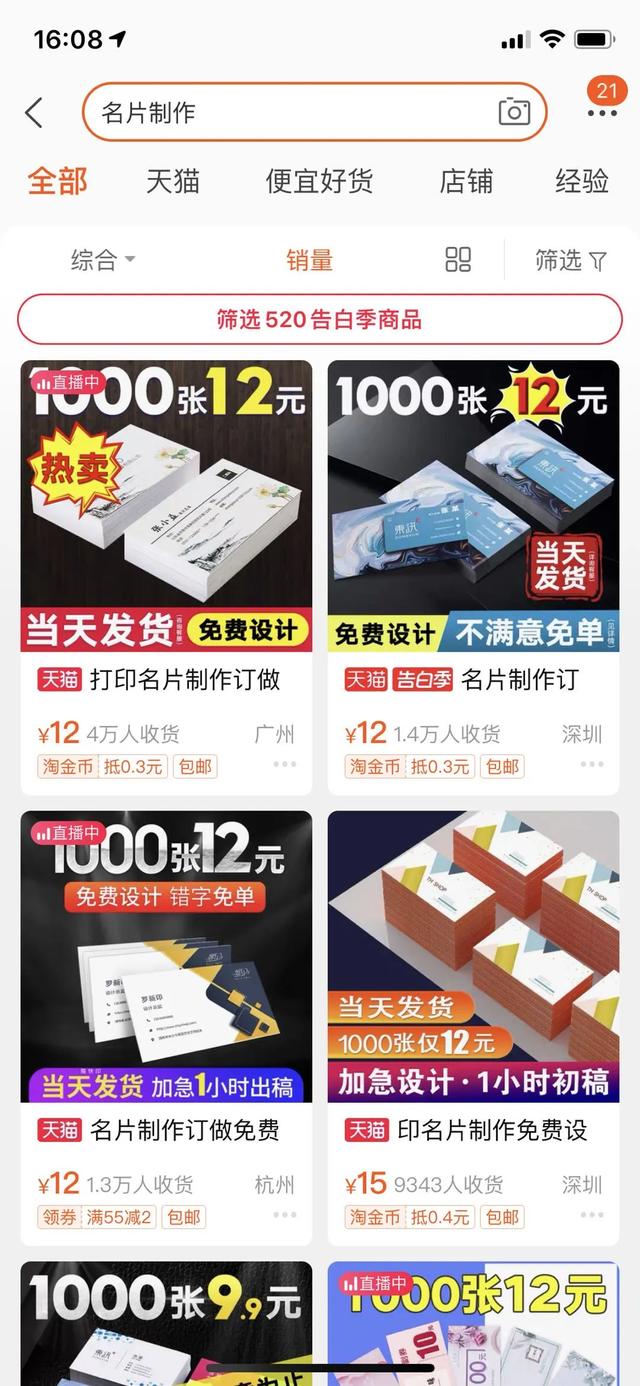Viewport: 640px width, 1386px height.
Task: Open more options on the 广州 product card
Action: click(x=285, y=765)
